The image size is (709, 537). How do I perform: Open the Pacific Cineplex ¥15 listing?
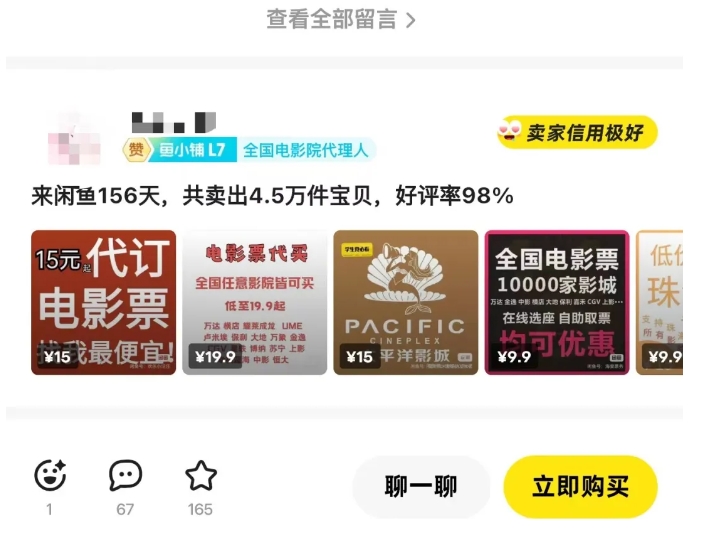tap(405, 302)
